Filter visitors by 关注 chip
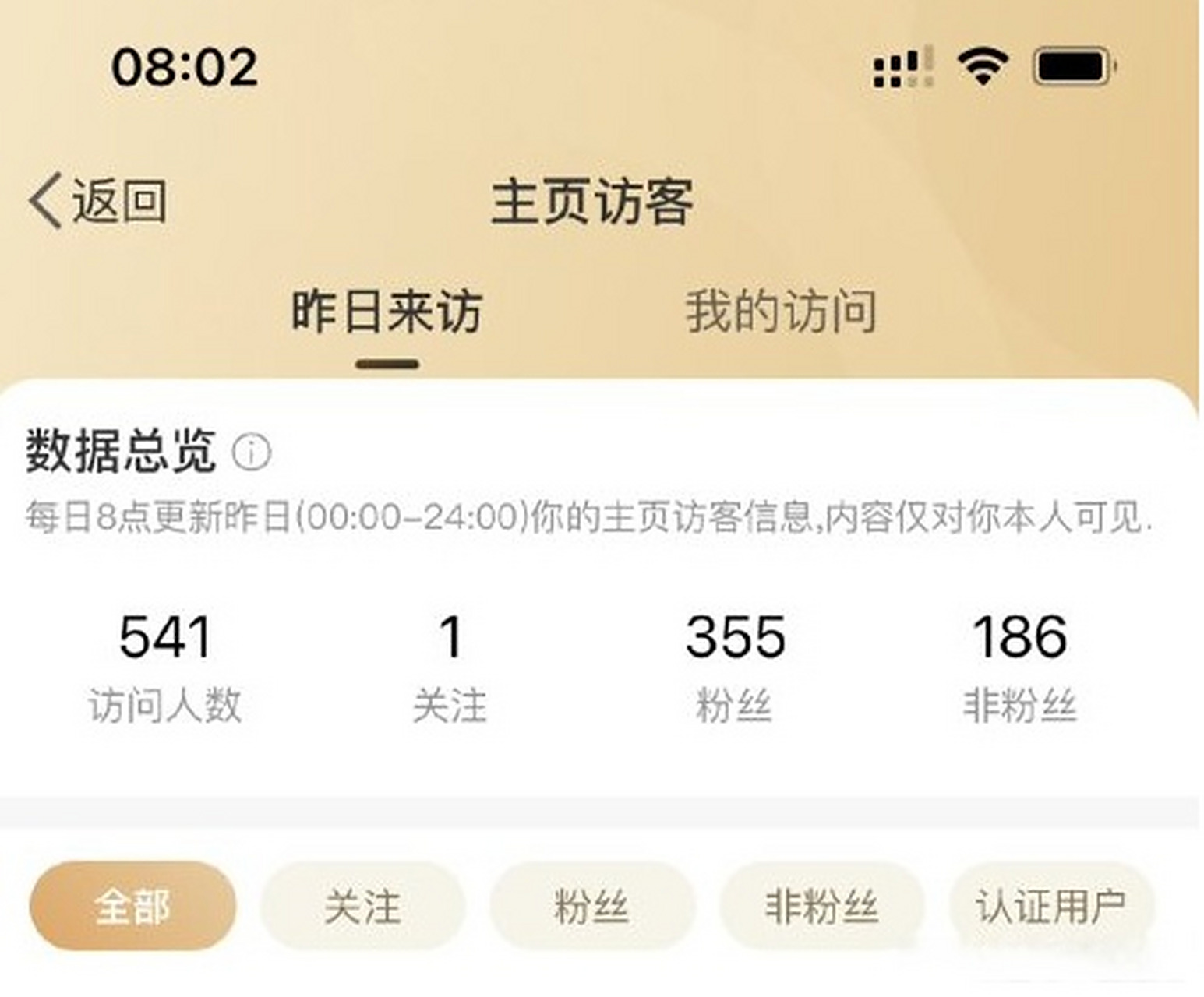 362,907
